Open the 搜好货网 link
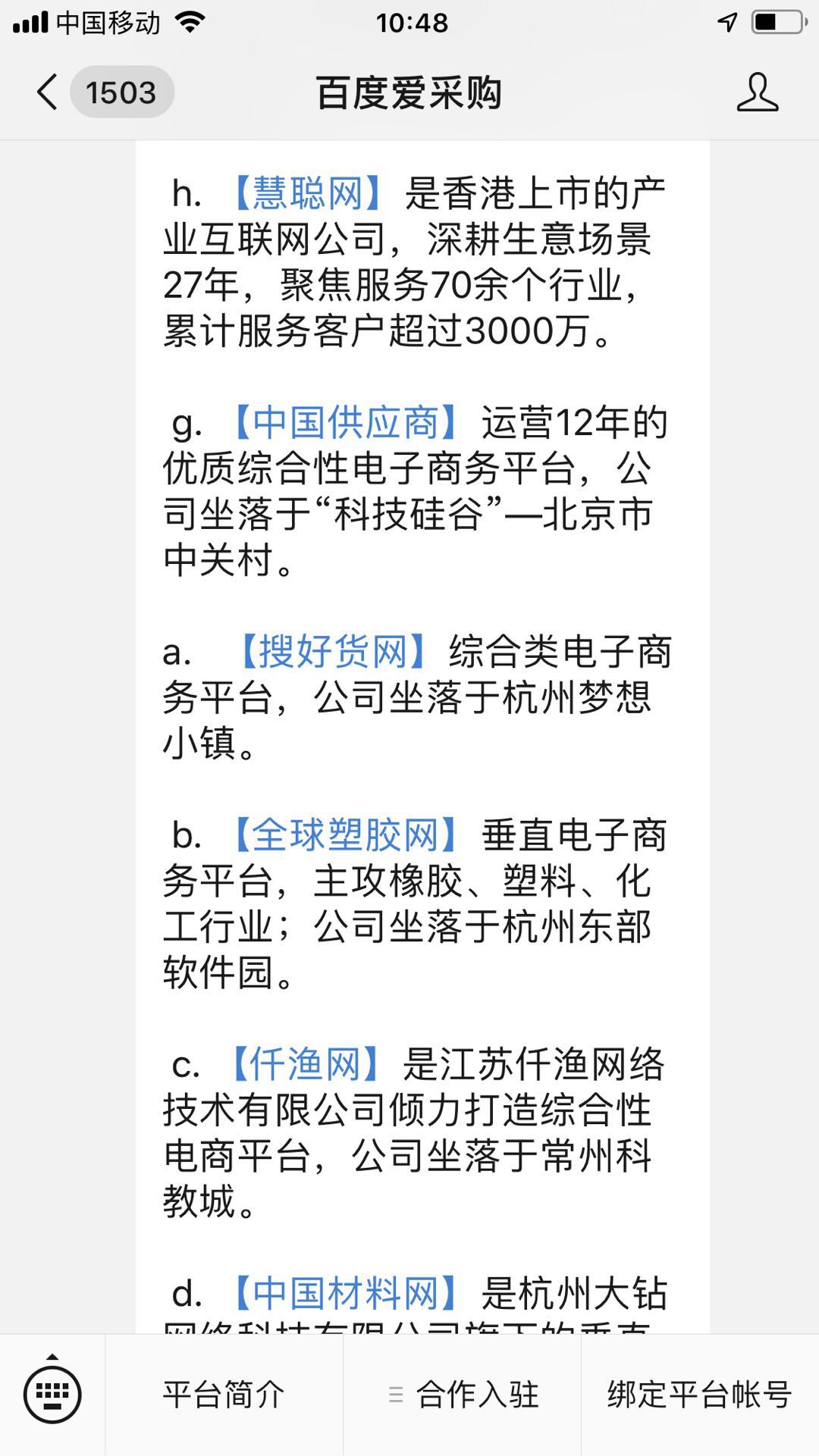The height and width of the screenshot is (1456, 819). pos(334,652)
